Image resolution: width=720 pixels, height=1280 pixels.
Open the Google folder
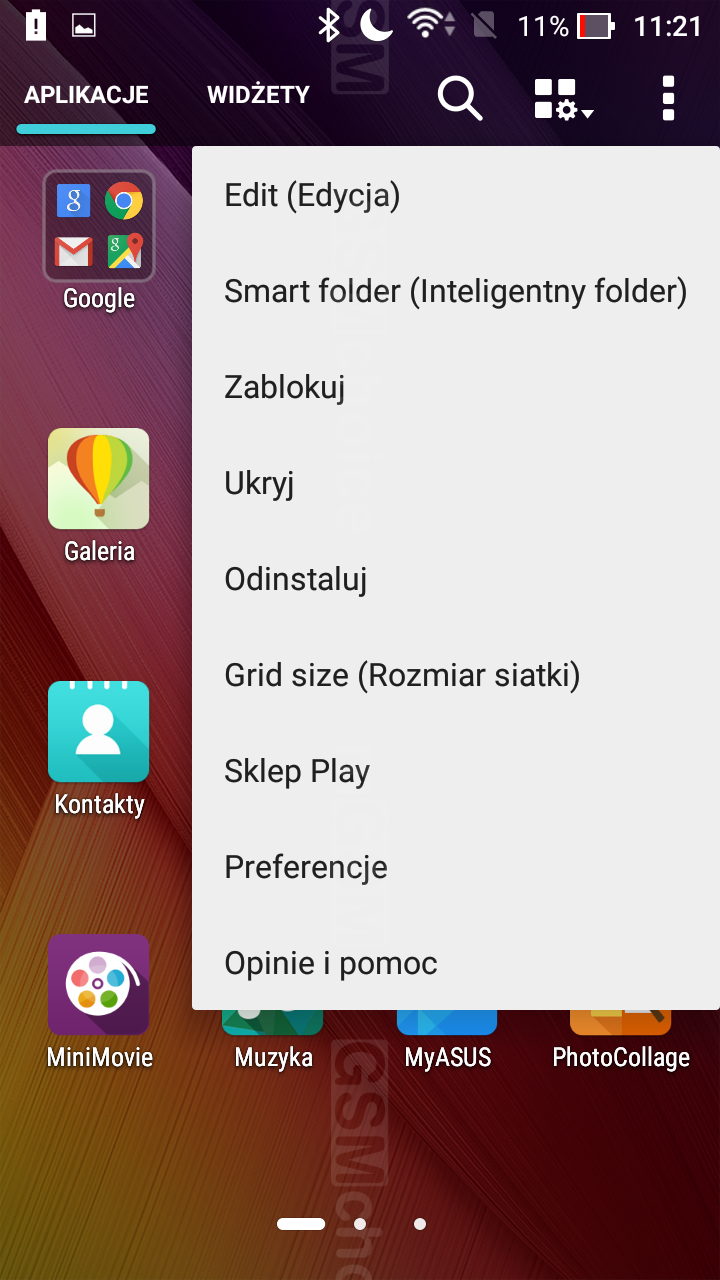pos(98,227)
